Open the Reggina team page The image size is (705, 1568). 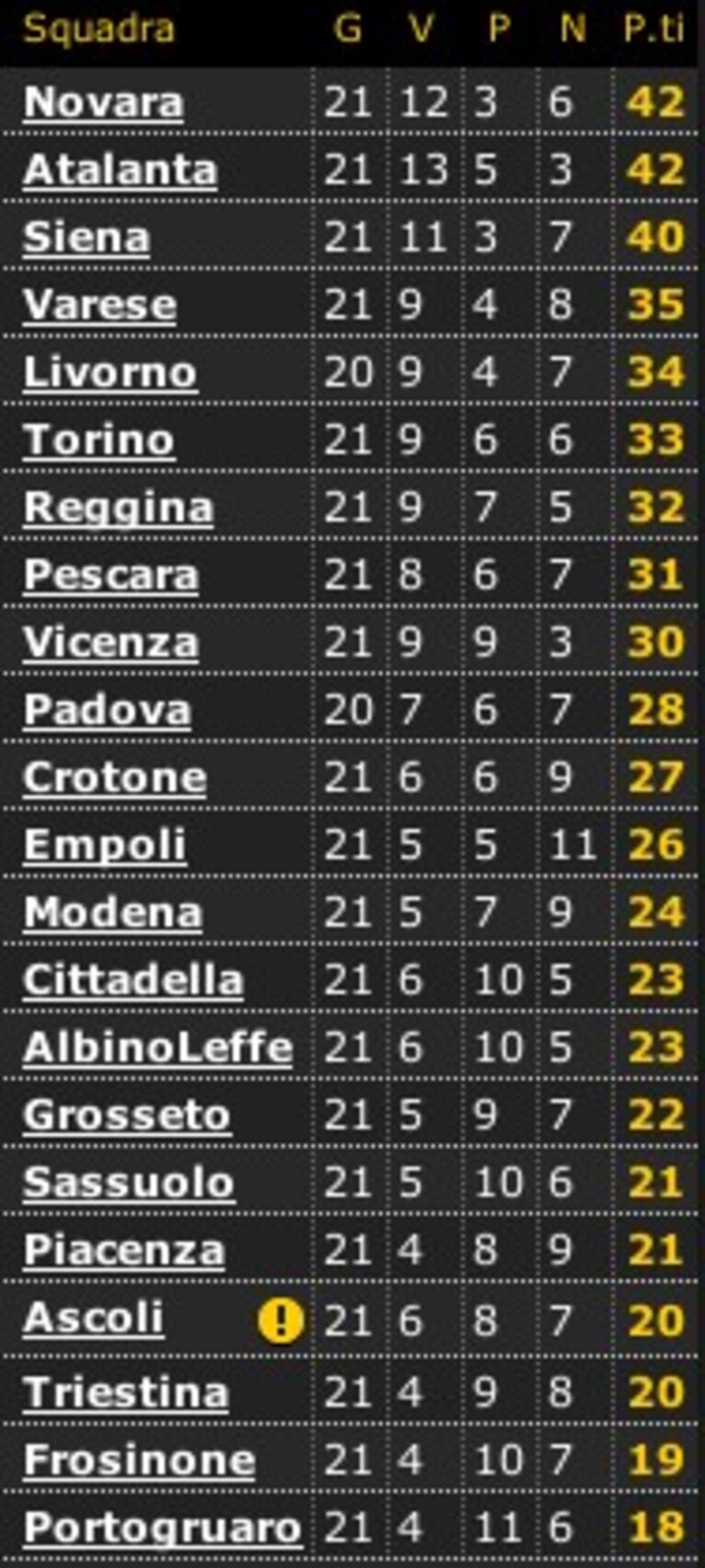click(119, 509)
